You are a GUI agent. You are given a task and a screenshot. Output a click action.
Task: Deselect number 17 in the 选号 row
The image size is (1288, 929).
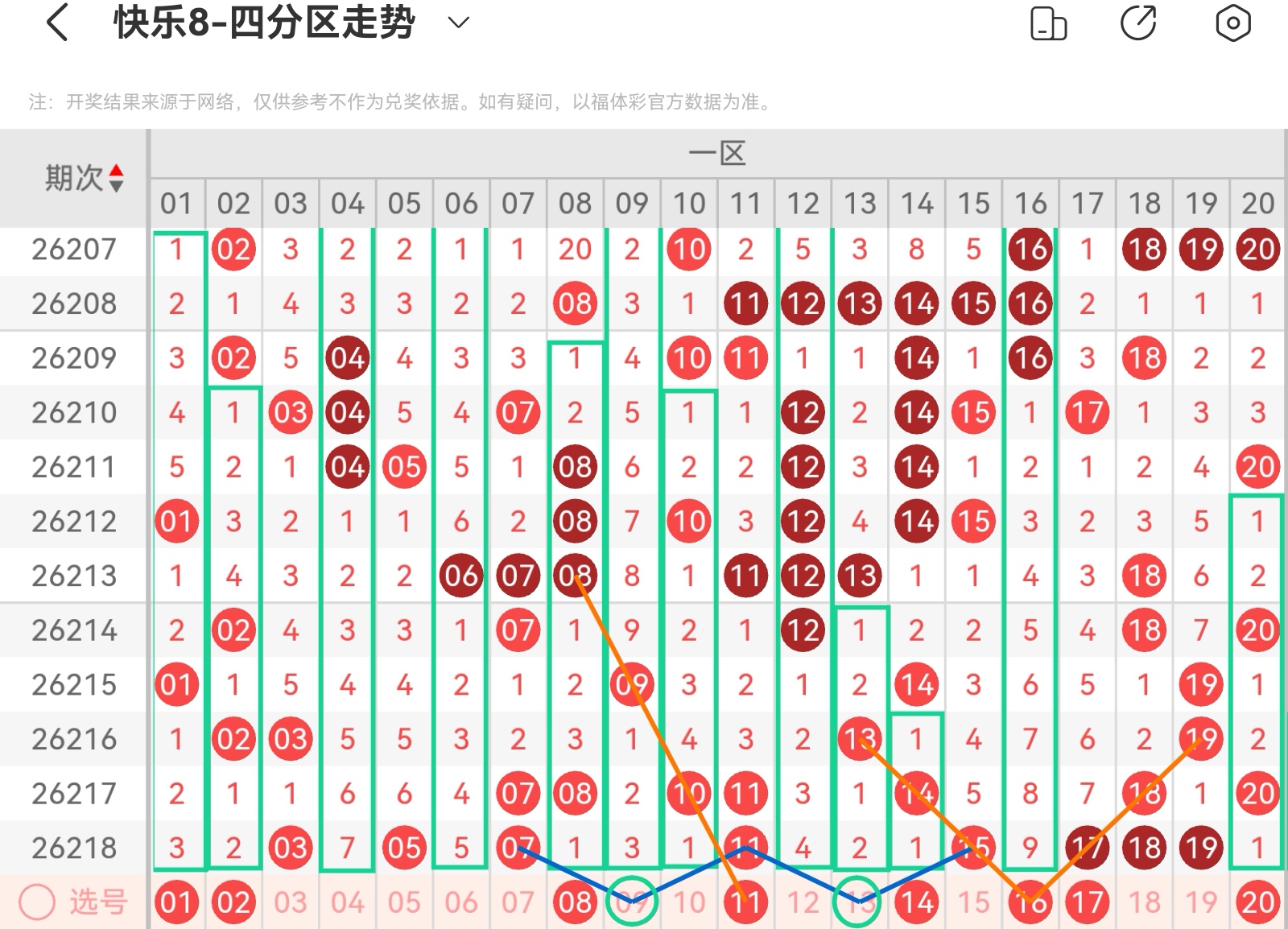pos(1087,902)
